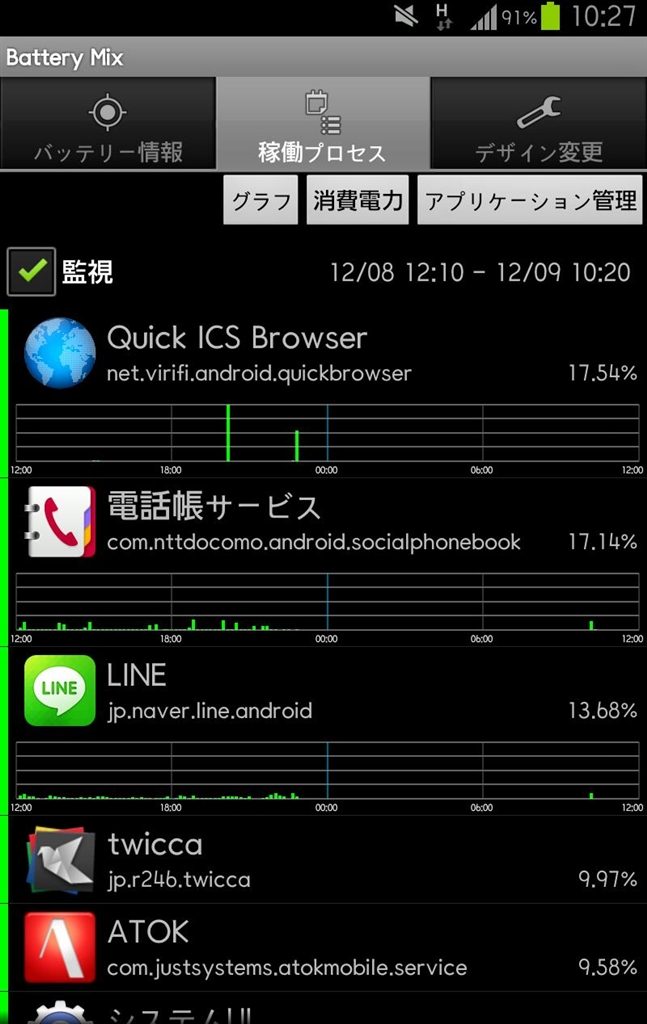647x1024 pixels.
Task: Show 消費電力 view
Action: click(358, 200)
